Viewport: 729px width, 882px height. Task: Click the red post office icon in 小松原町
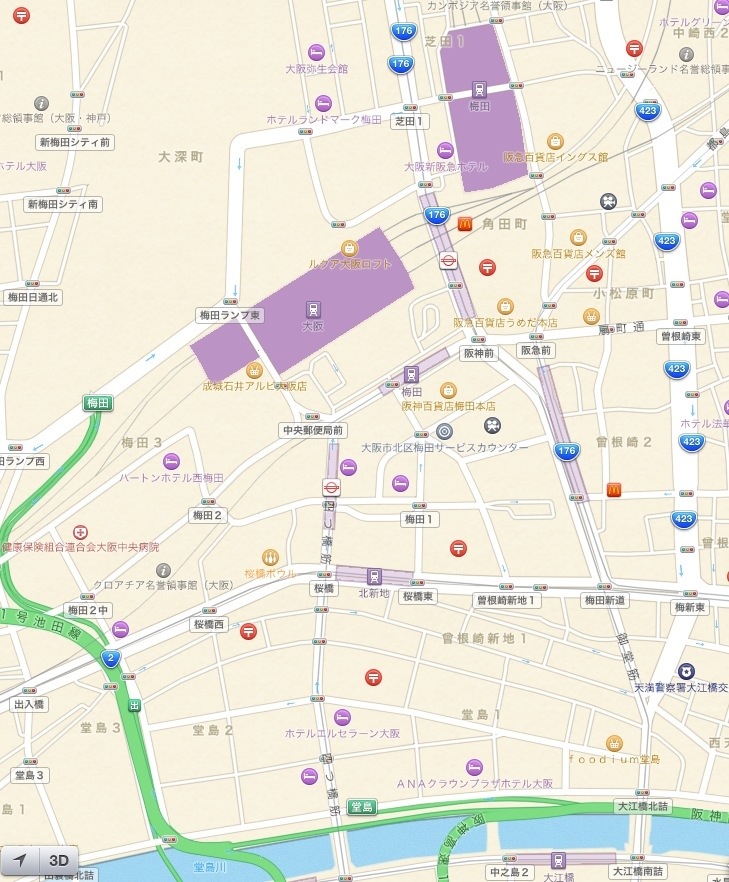point(594,272)
